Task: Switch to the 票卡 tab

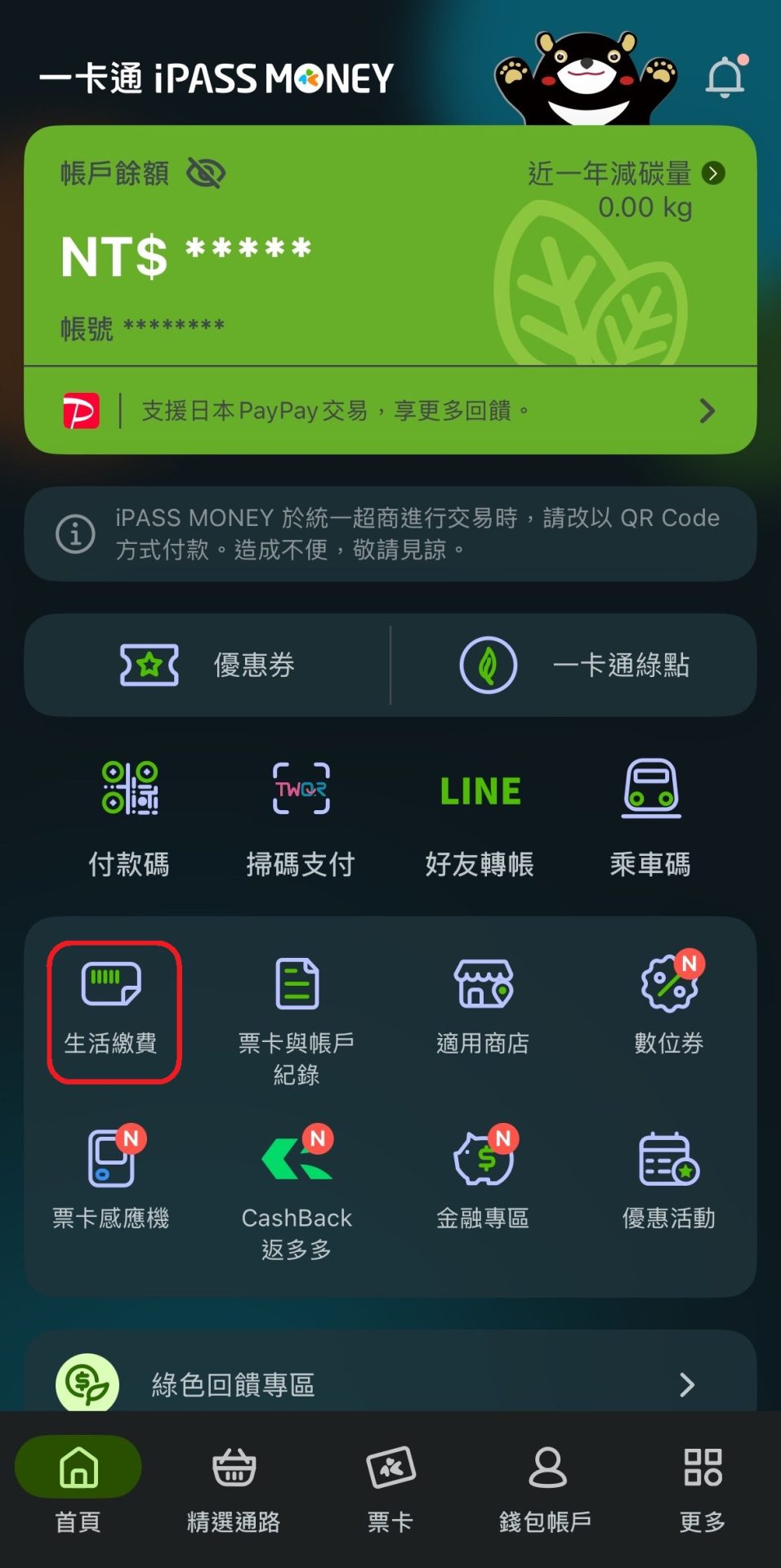Action: click(390, 1488)
